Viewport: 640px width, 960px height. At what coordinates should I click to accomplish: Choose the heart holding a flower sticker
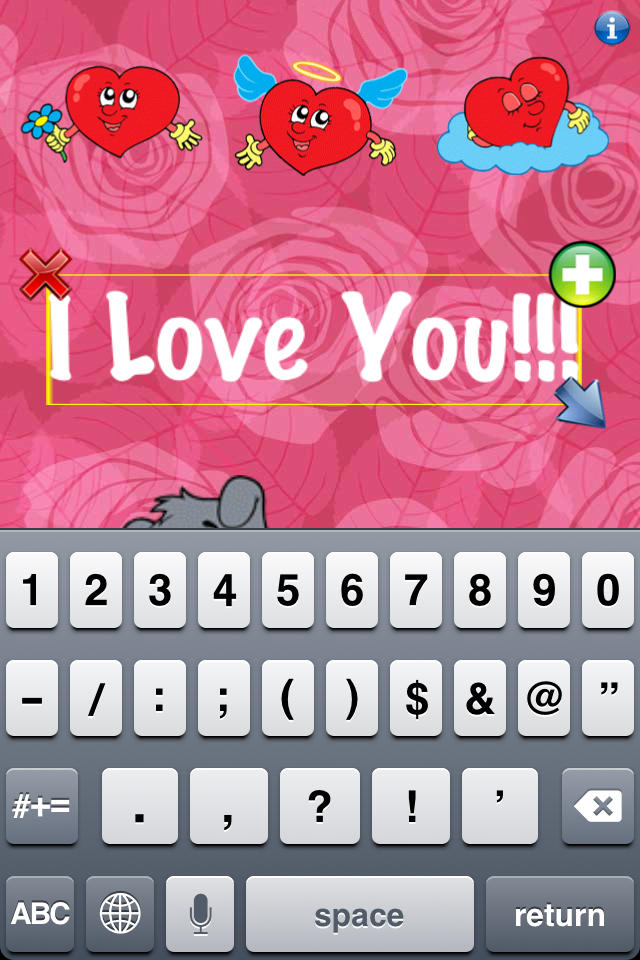pos(112,115)
